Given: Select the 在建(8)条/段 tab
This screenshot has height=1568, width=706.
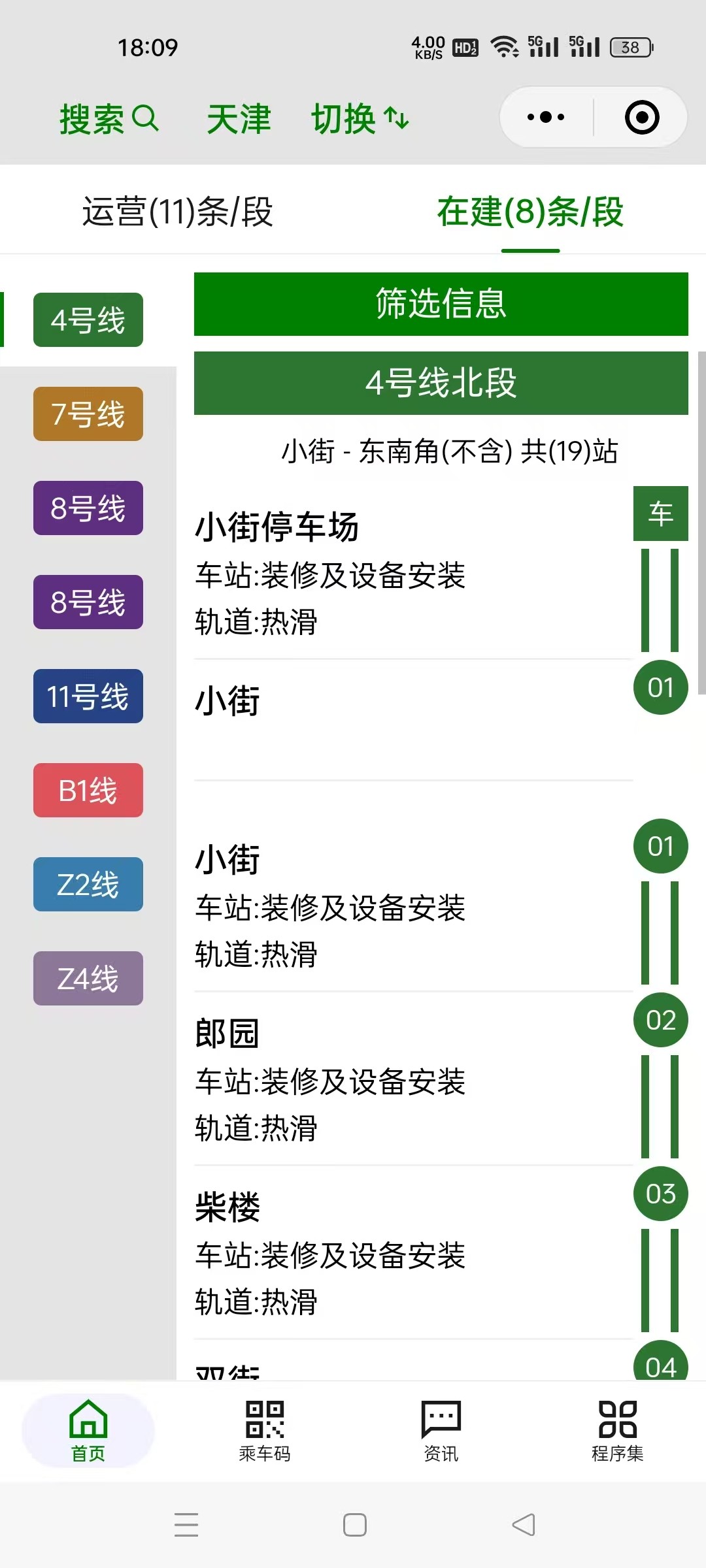Looking at the screenshot, I should click(530, 212).
